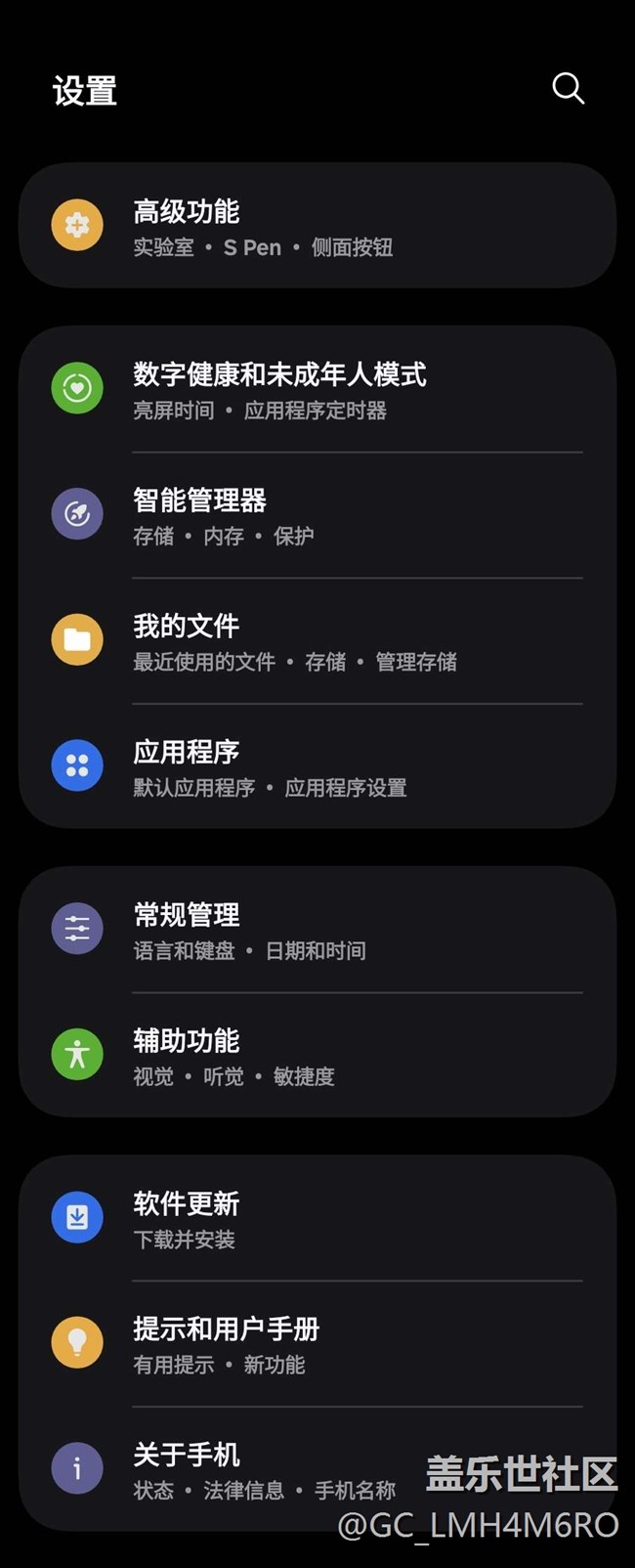
Task: Open 软件更新
Action: point(317,1218)
